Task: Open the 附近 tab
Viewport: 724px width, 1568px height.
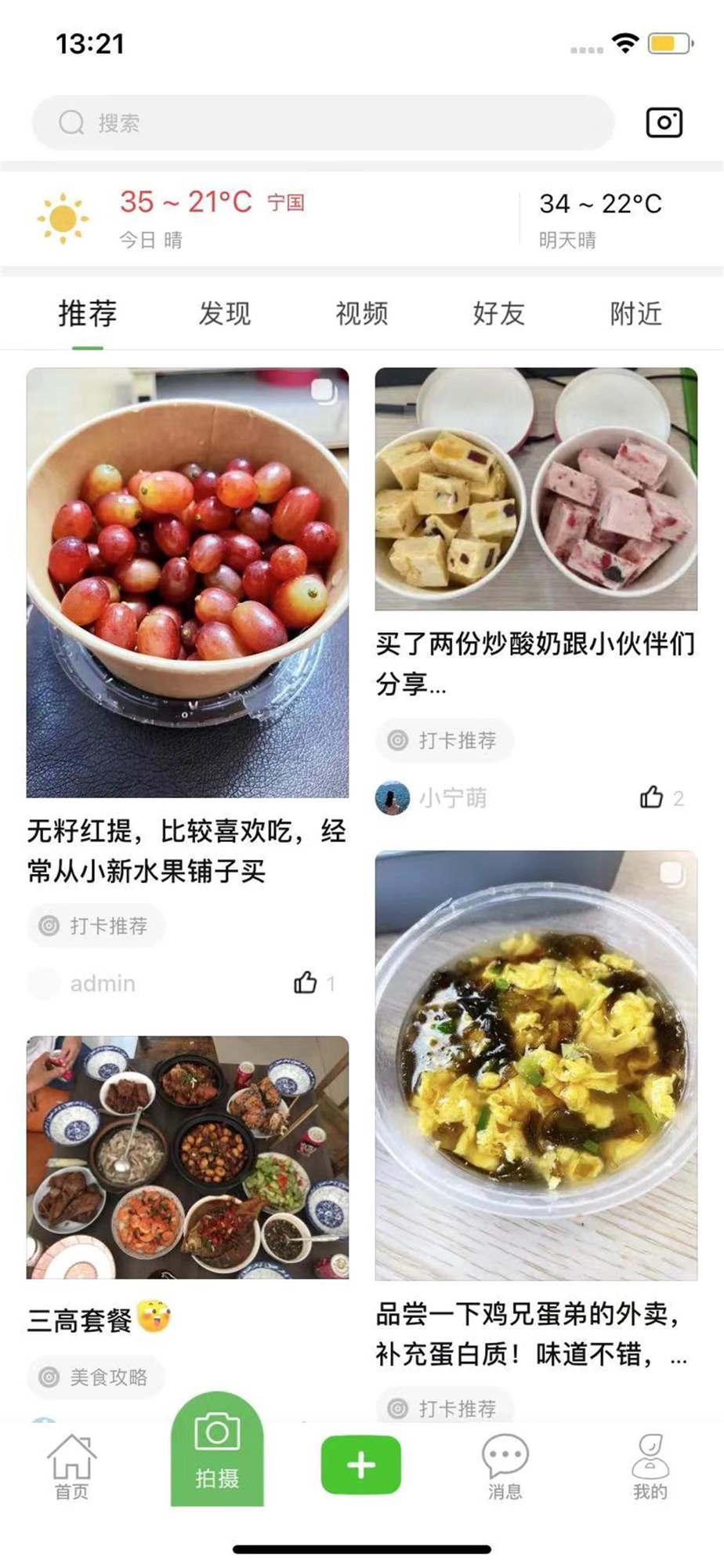Action: tap(635, 314)
